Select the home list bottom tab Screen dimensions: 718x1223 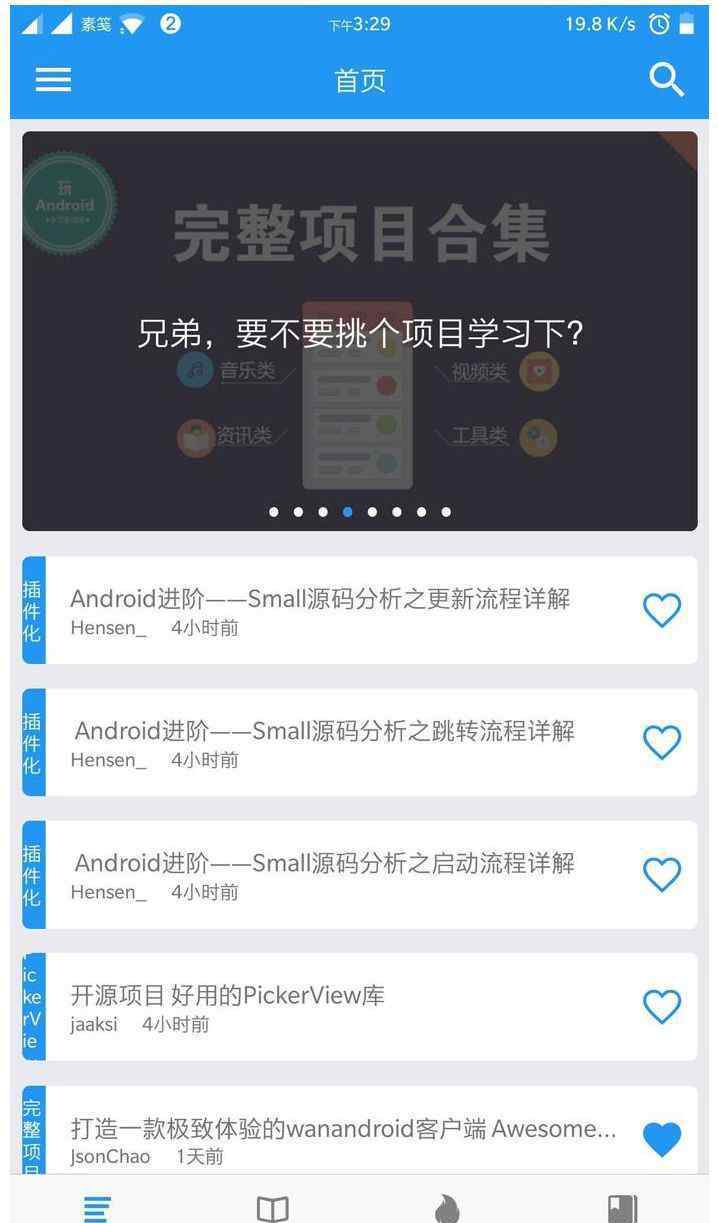pyautogui.click(x=97, y=1208)
